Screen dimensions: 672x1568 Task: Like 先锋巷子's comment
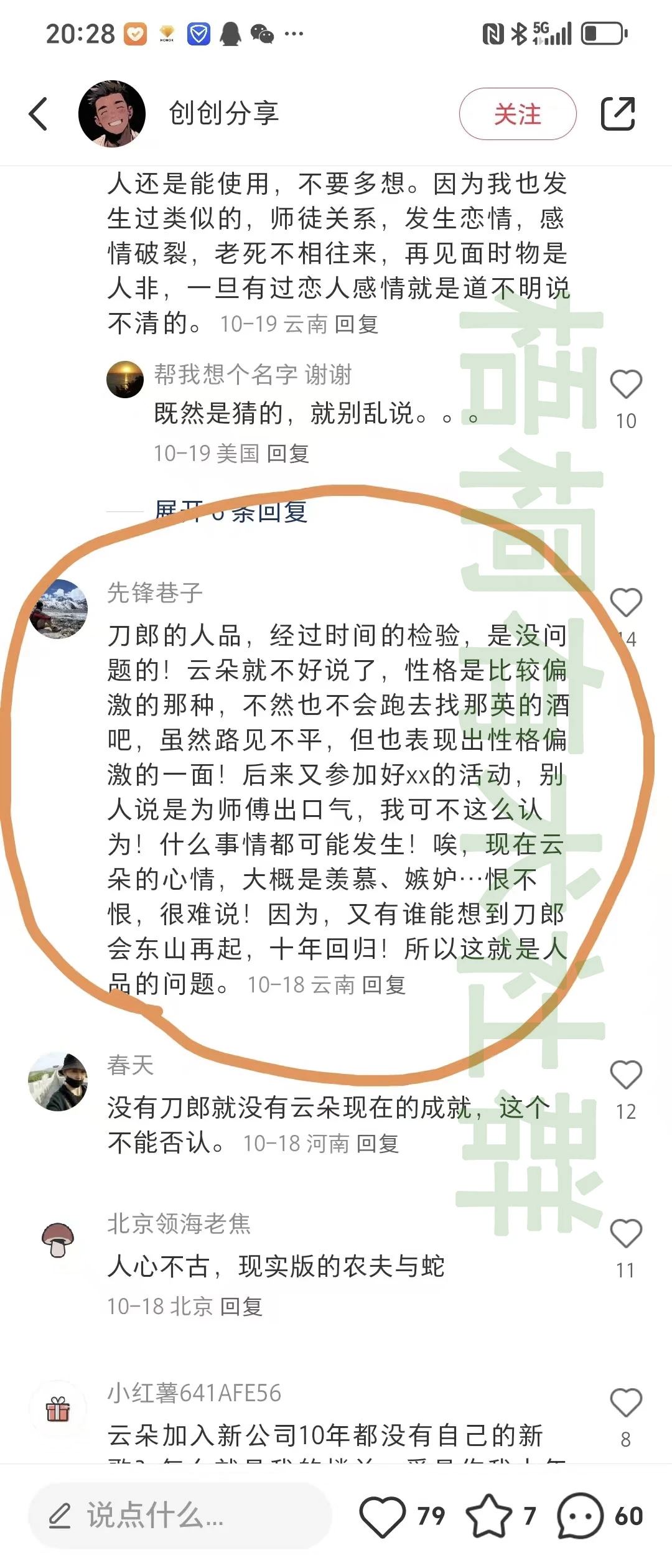click(625, 602)
